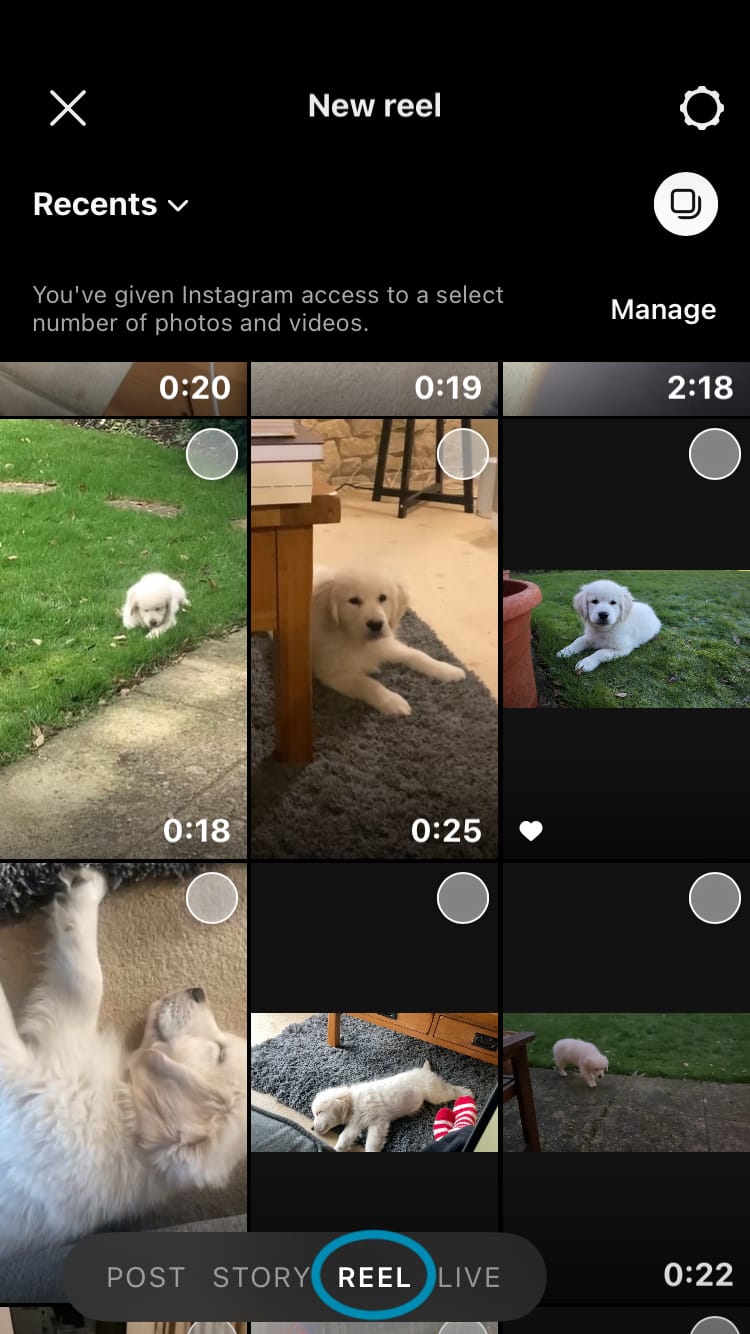Switch to LIVE mode
This screenshot has width=750, height=1334.
click(469, 1277)
